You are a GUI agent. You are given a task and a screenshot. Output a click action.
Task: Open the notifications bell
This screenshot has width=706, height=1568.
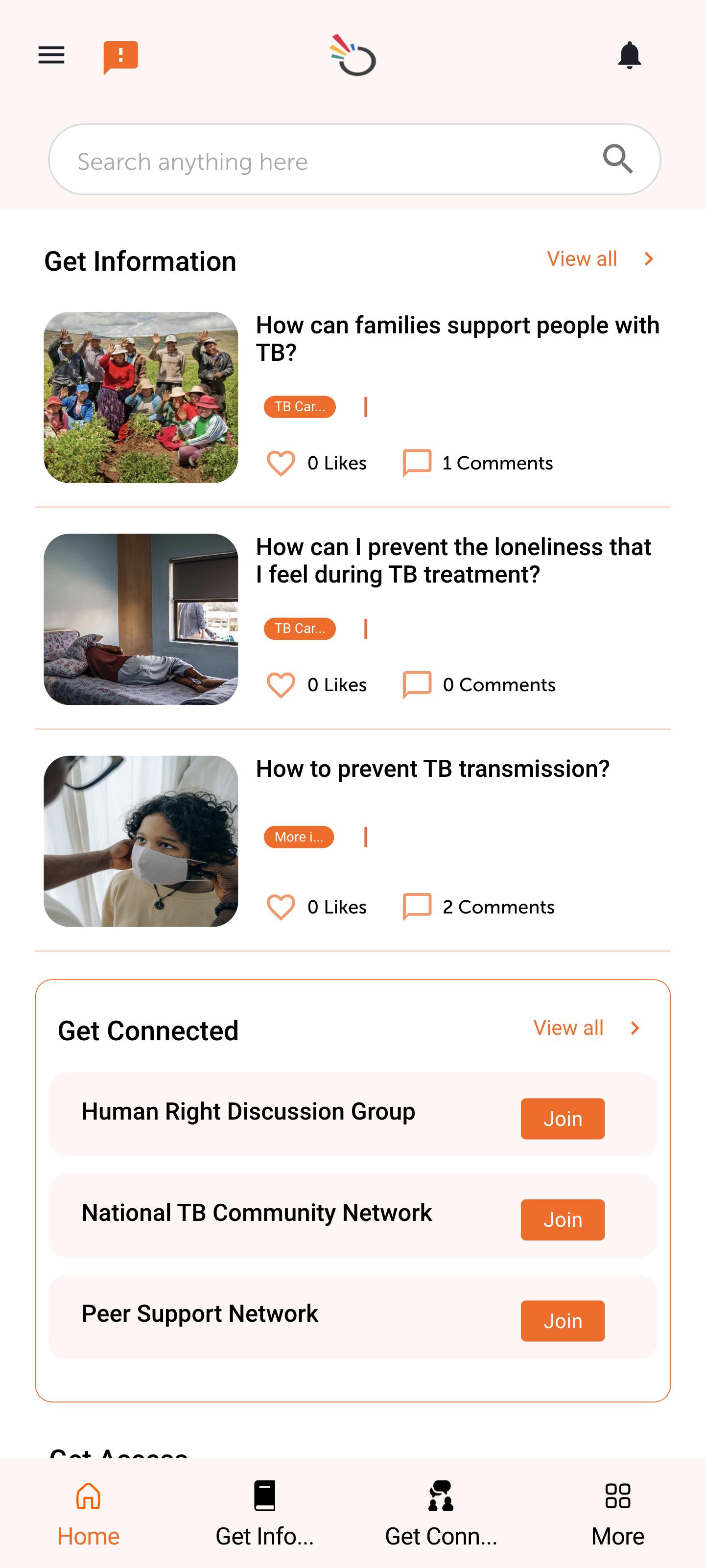[x=629, y=55]
